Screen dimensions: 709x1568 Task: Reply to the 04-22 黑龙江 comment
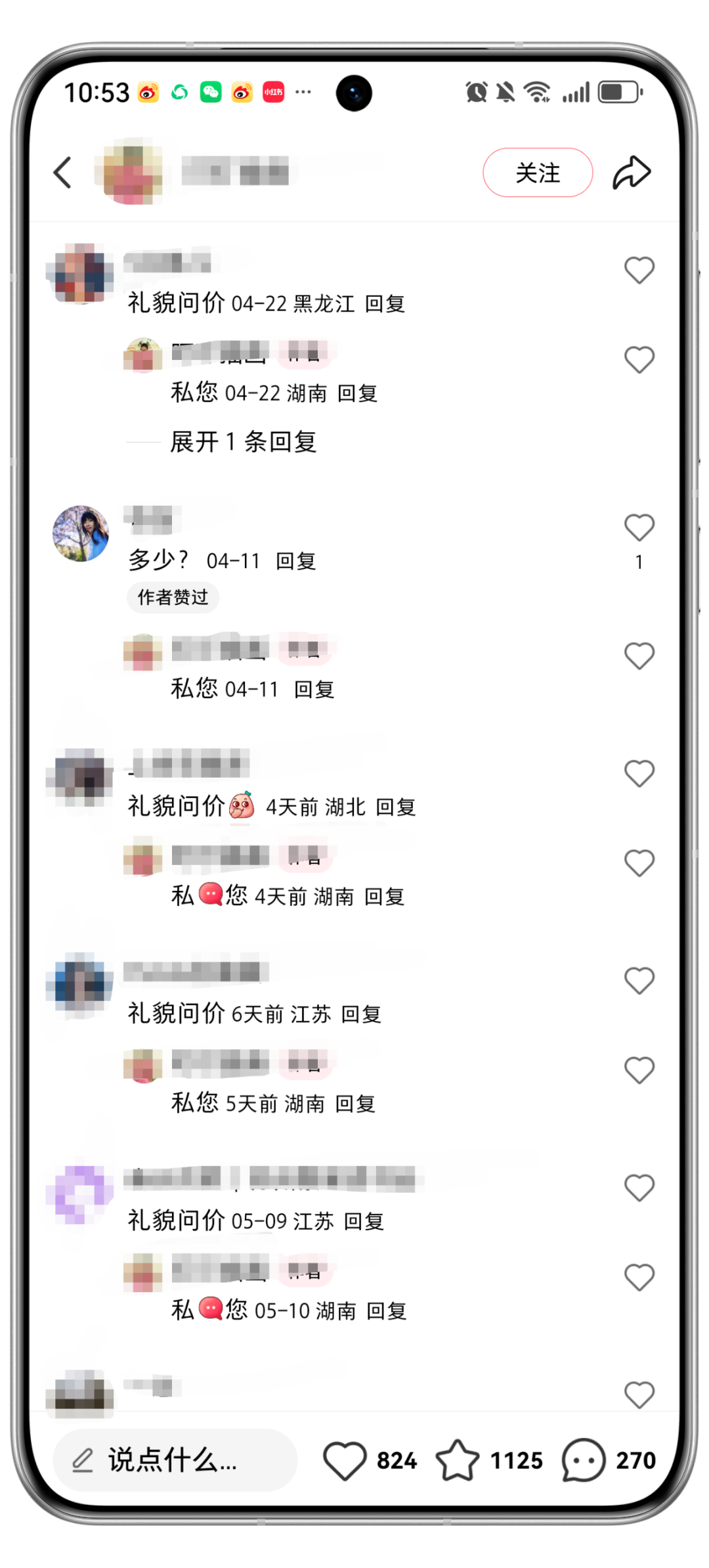click(385, 303)
